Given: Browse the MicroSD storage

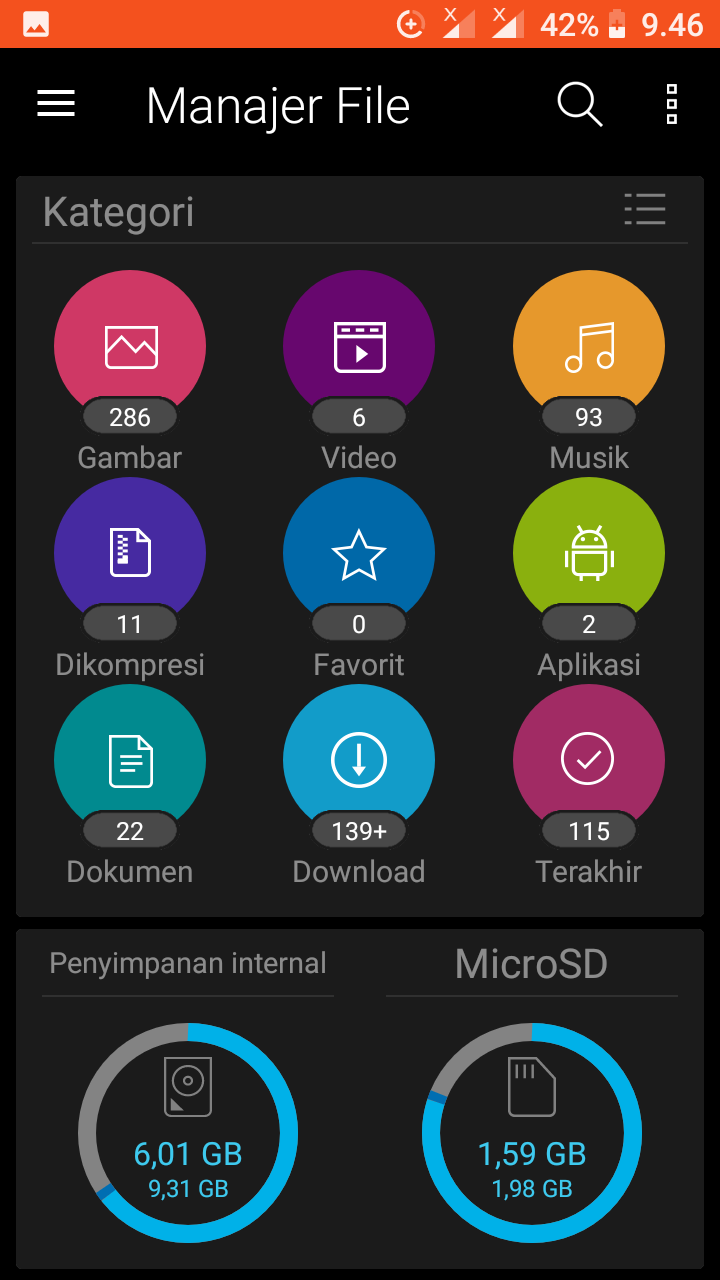Looking at the screenshot, I should (x=532, y=963).
